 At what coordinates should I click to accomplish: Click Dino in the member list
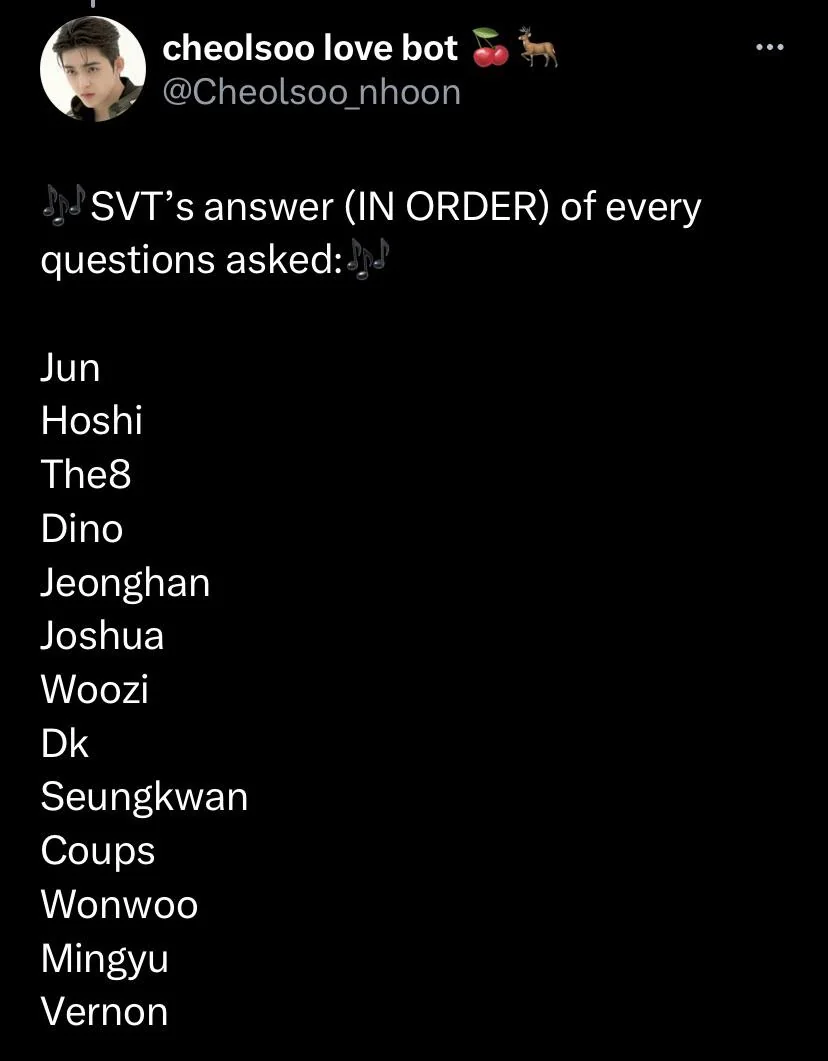pos(81,528)
